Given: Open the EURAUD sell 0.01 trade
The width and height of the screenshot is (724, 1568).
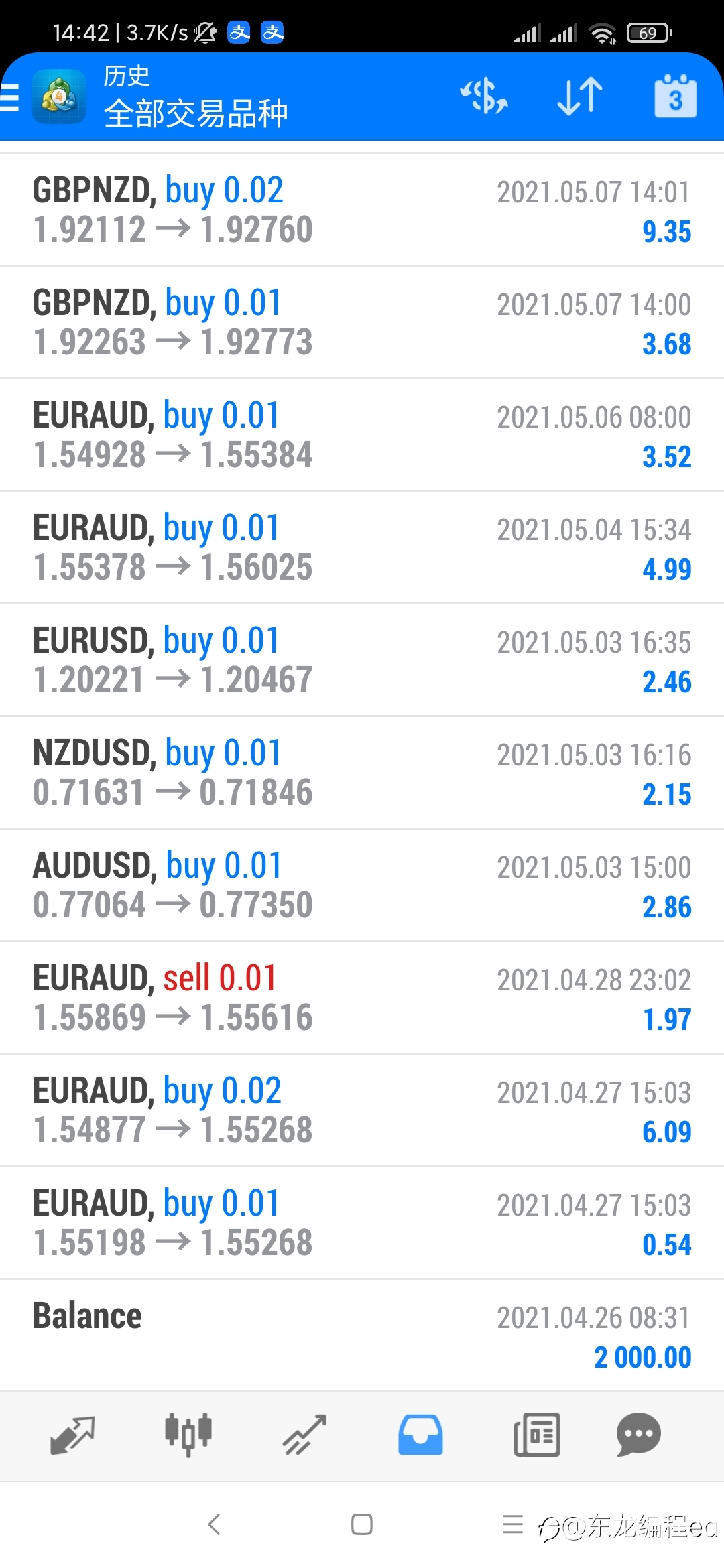Looking at the screenshot, I should [x=362, y=998].
